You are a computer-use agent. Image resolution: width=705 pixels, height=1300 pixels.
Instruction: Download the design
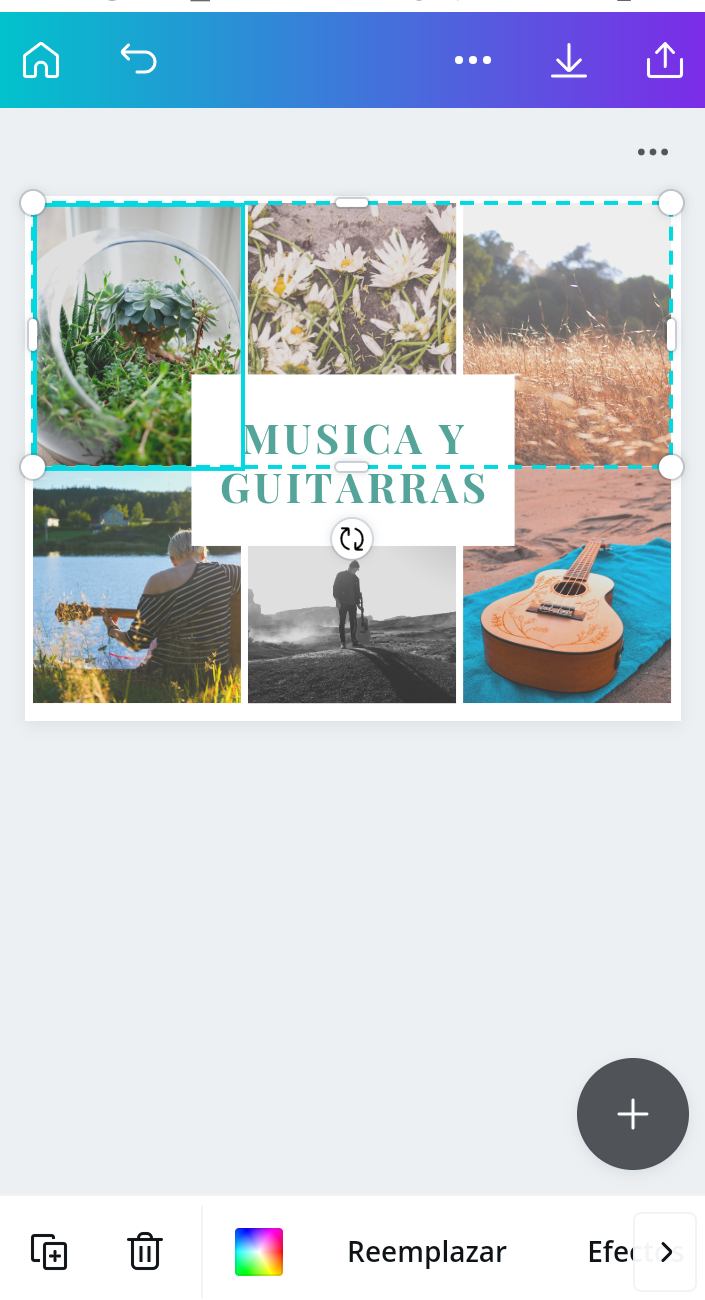tap(569, 60)
